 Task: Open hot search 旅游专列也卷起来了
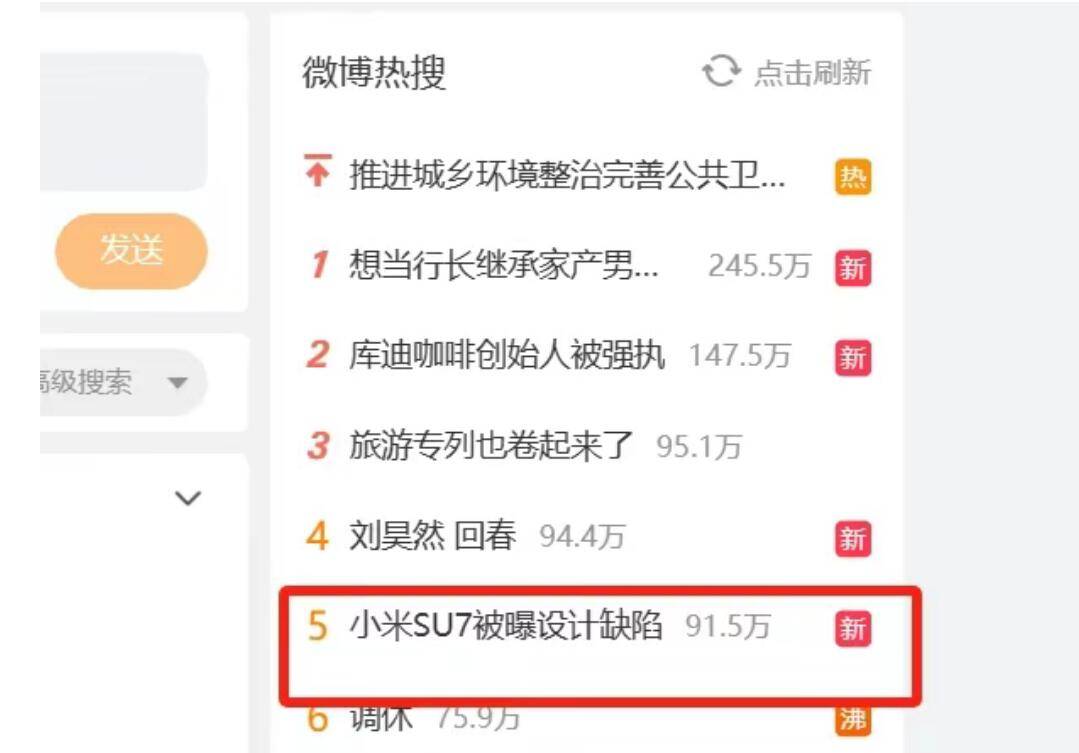coord(491,445)
